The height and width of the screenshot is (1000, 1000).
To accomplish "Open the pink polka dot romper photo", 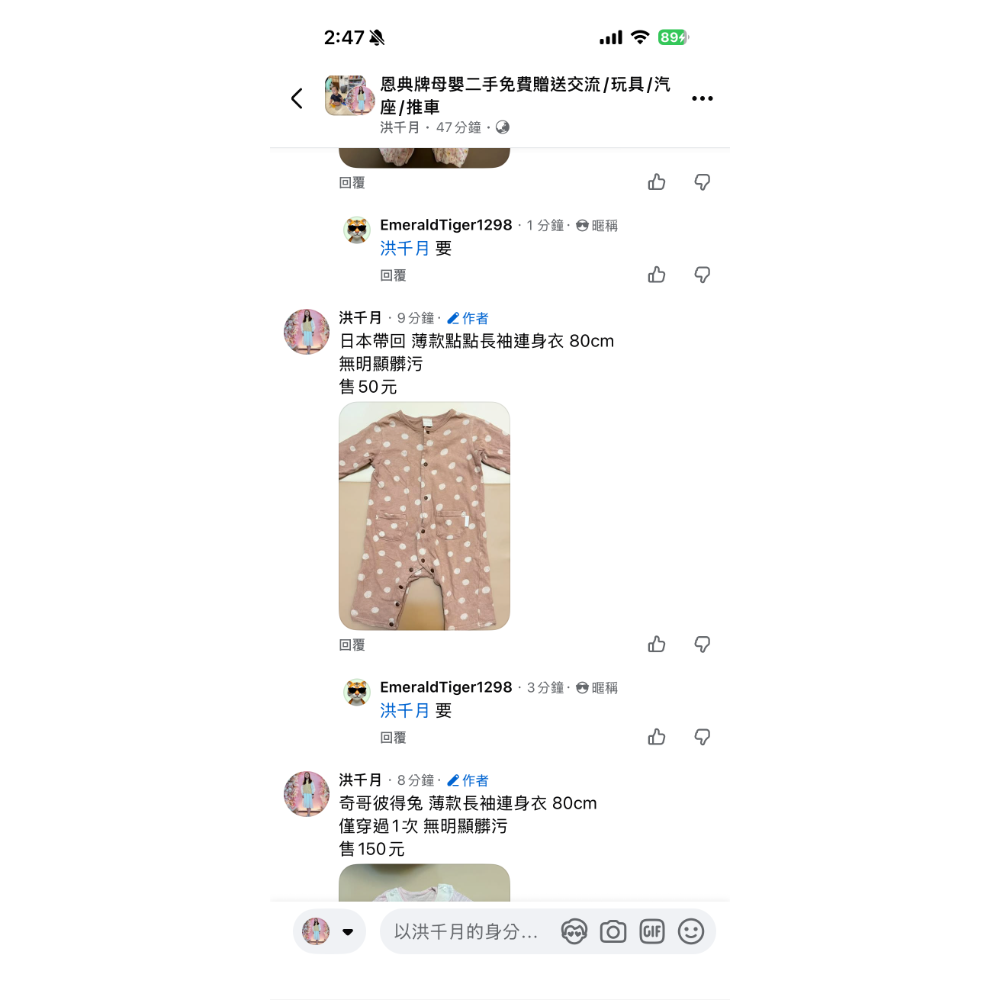I will click(424, 516).
